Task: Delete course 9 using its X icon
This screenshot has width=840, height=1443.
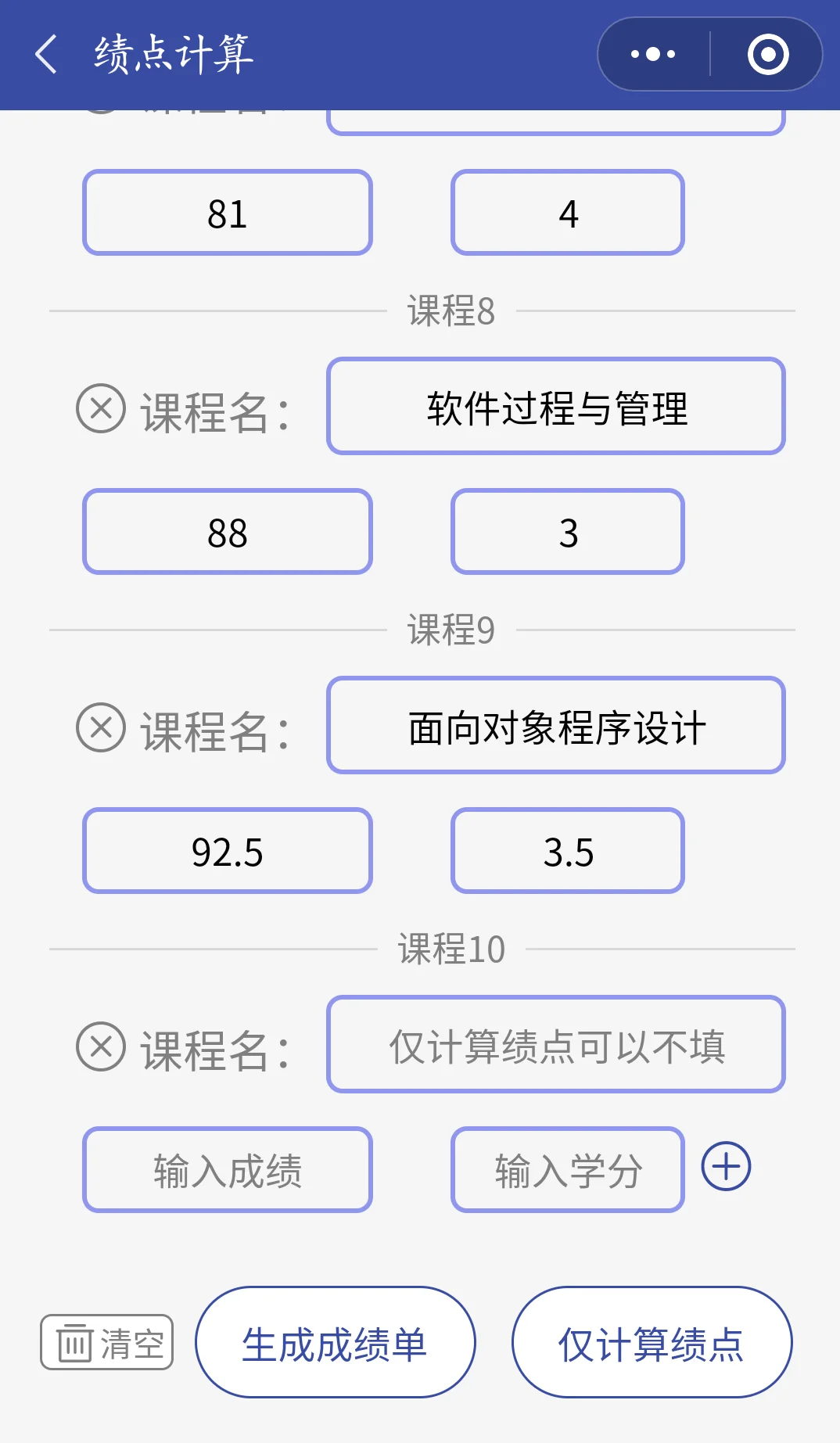Action: coord(101,727)
